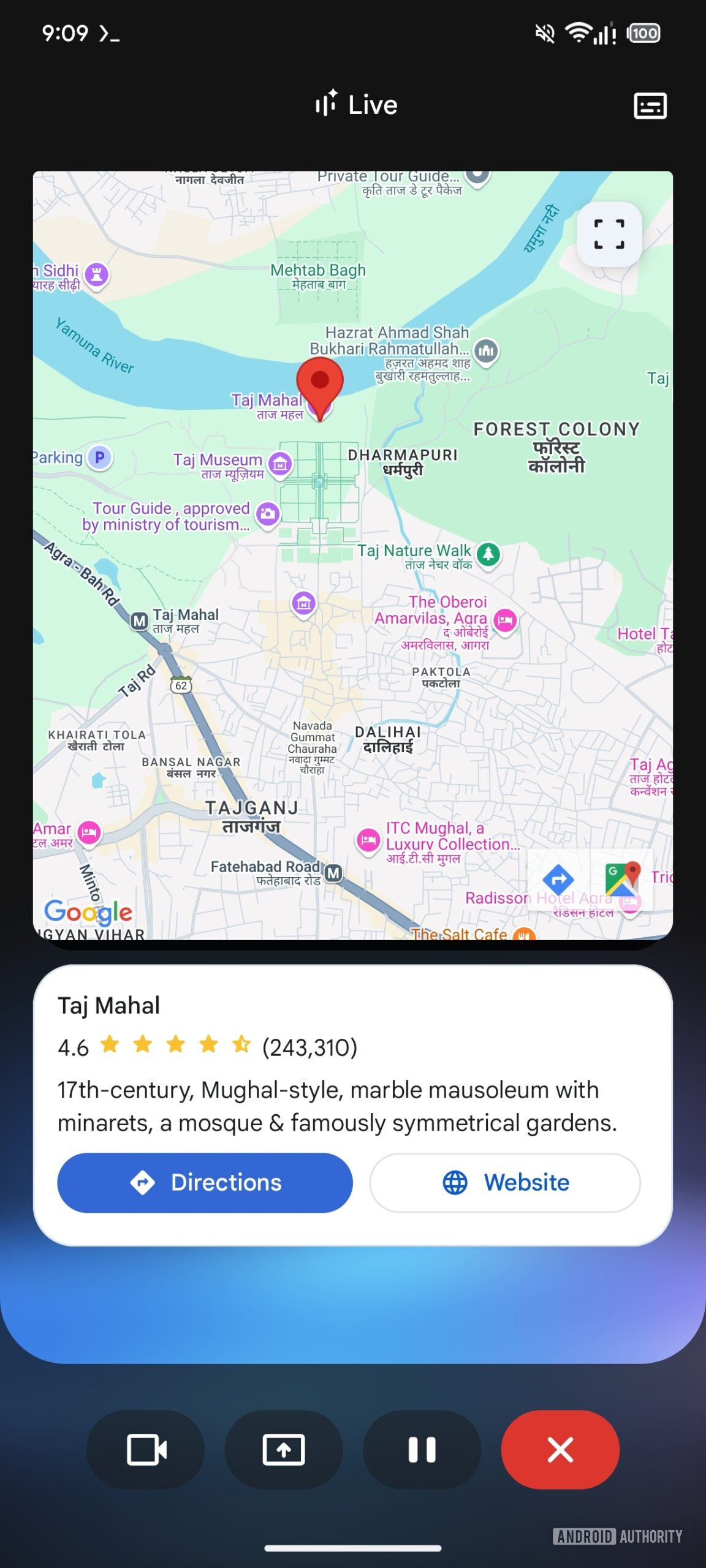Open the Taj Mahal map card
Screen dimensions: 706x1568
tap(352, 1105)
